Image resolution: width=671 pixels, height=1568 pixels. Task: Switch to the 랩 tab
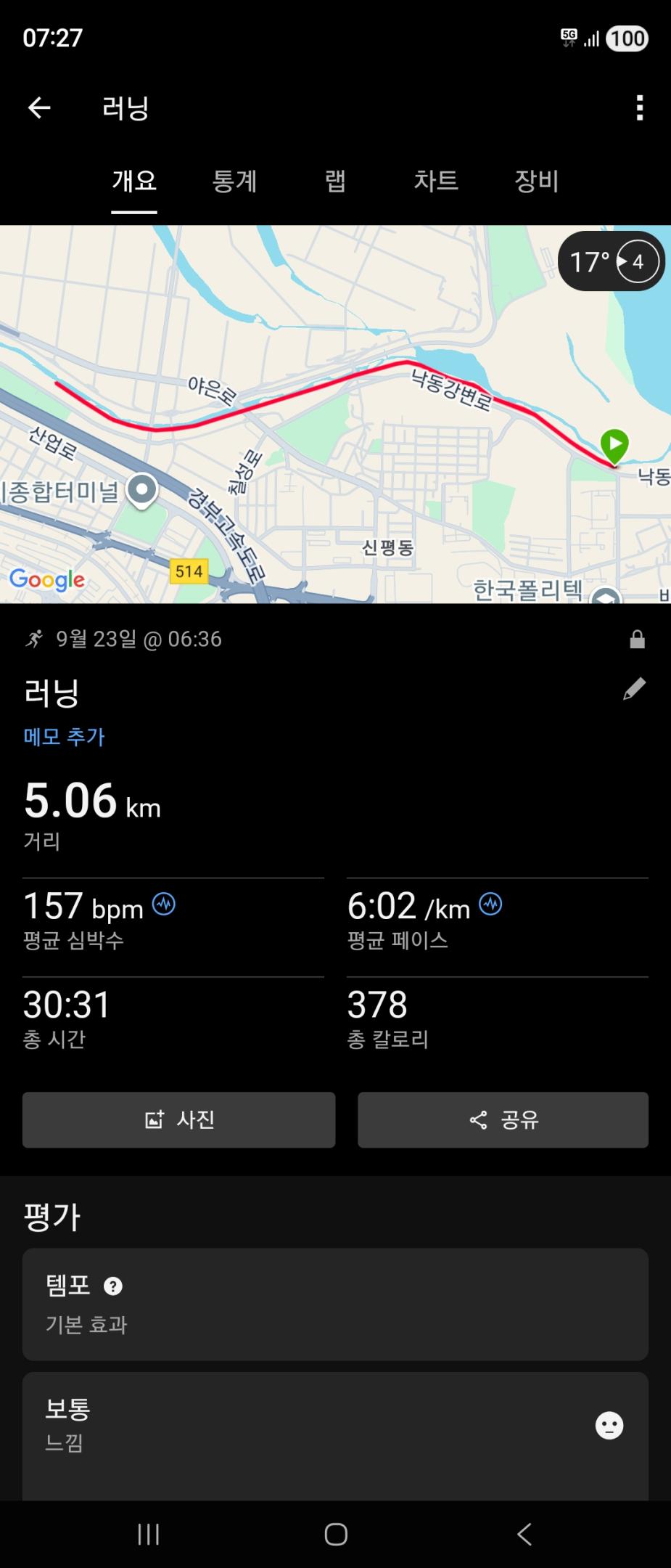335,181
